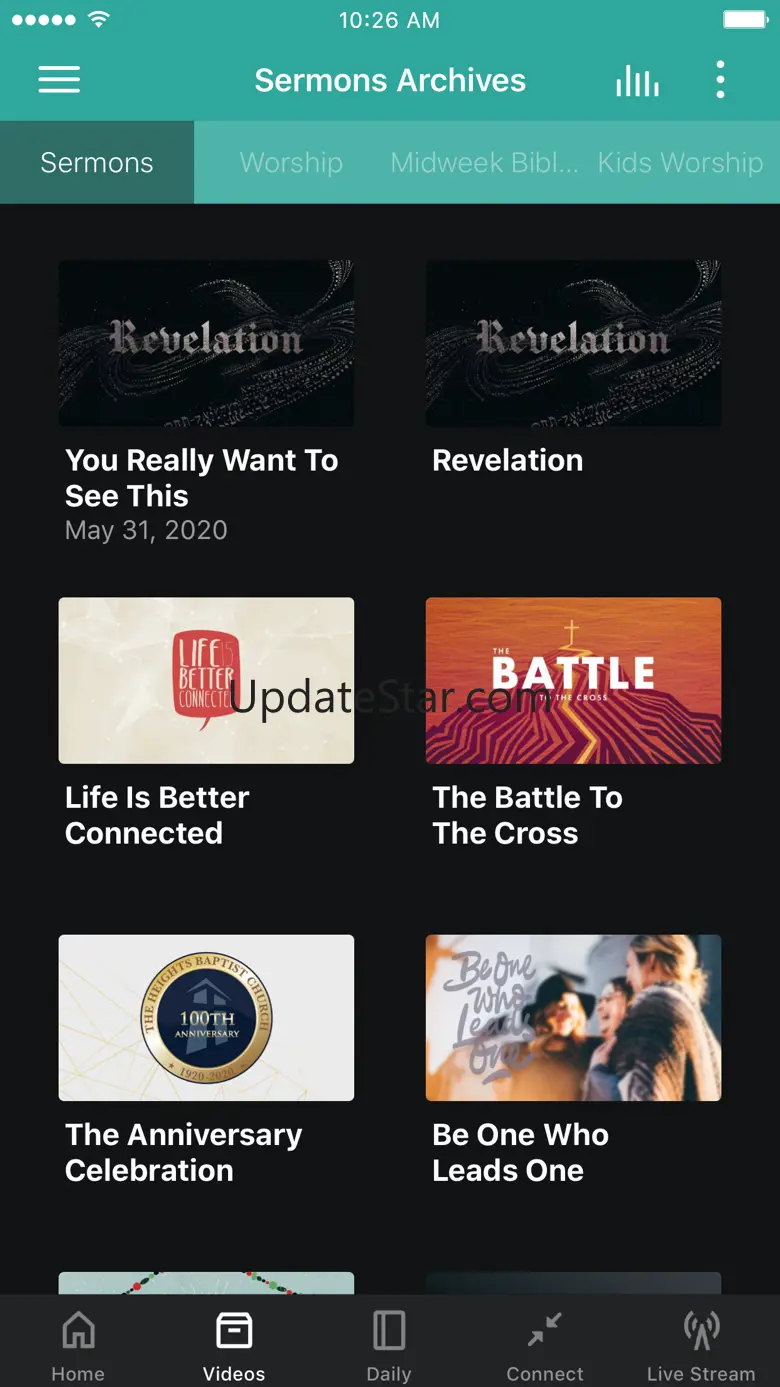Open 'The Battle To The Cross' series
780x1387 pixels.
(x=573, y=724)
